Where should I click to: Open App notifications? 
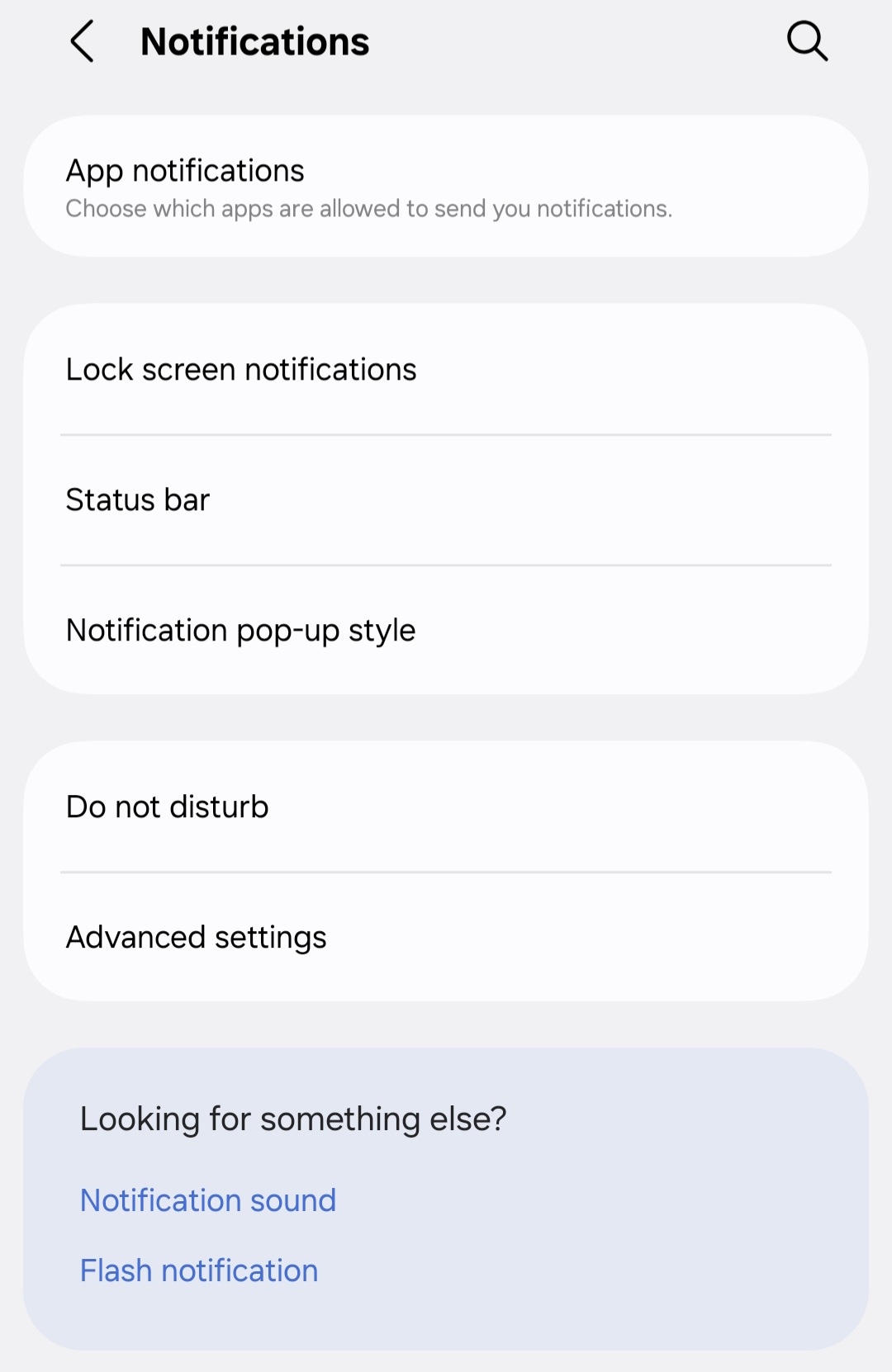click(446, 187)
